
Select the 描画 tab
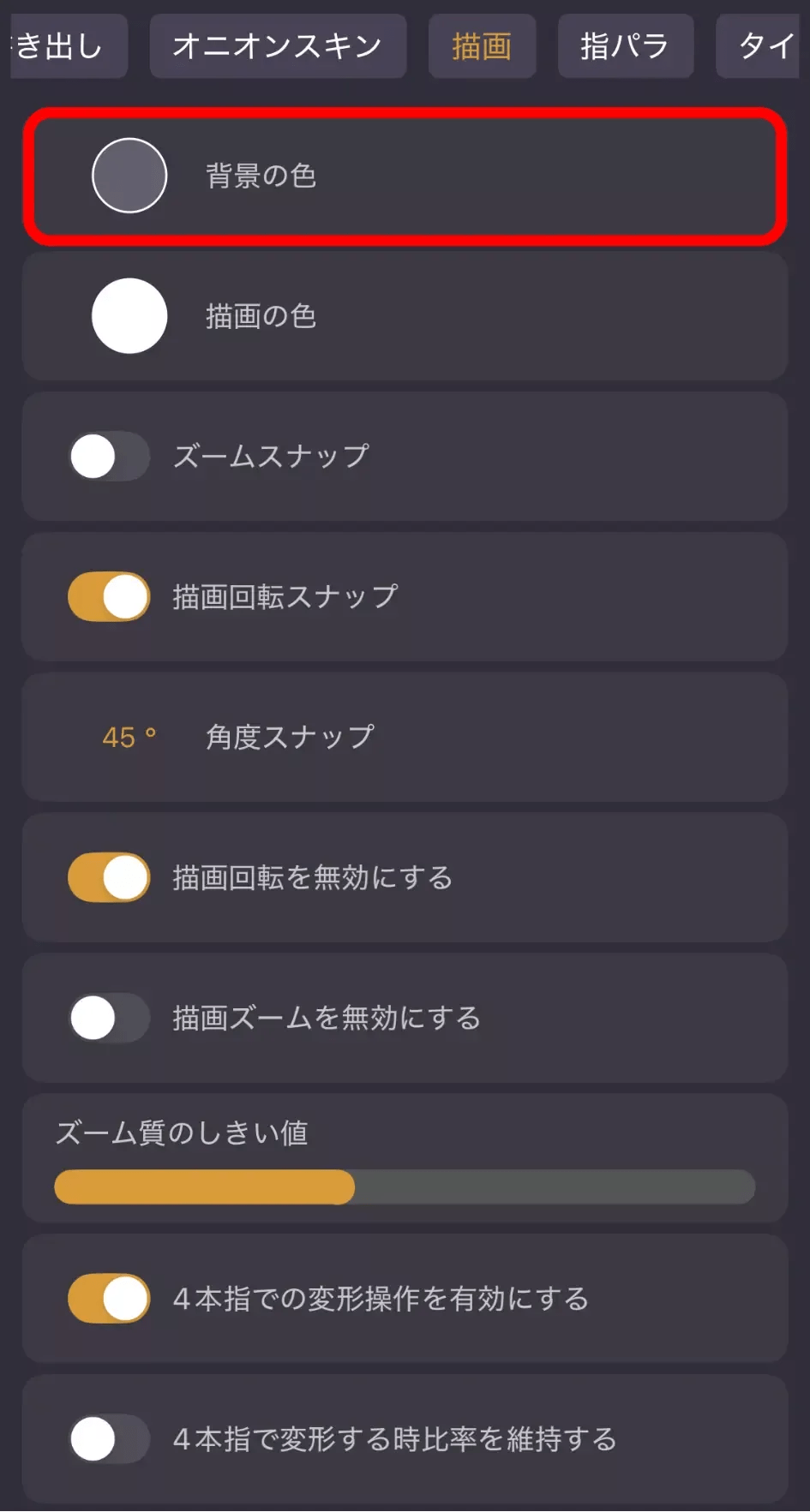point(482,46)
